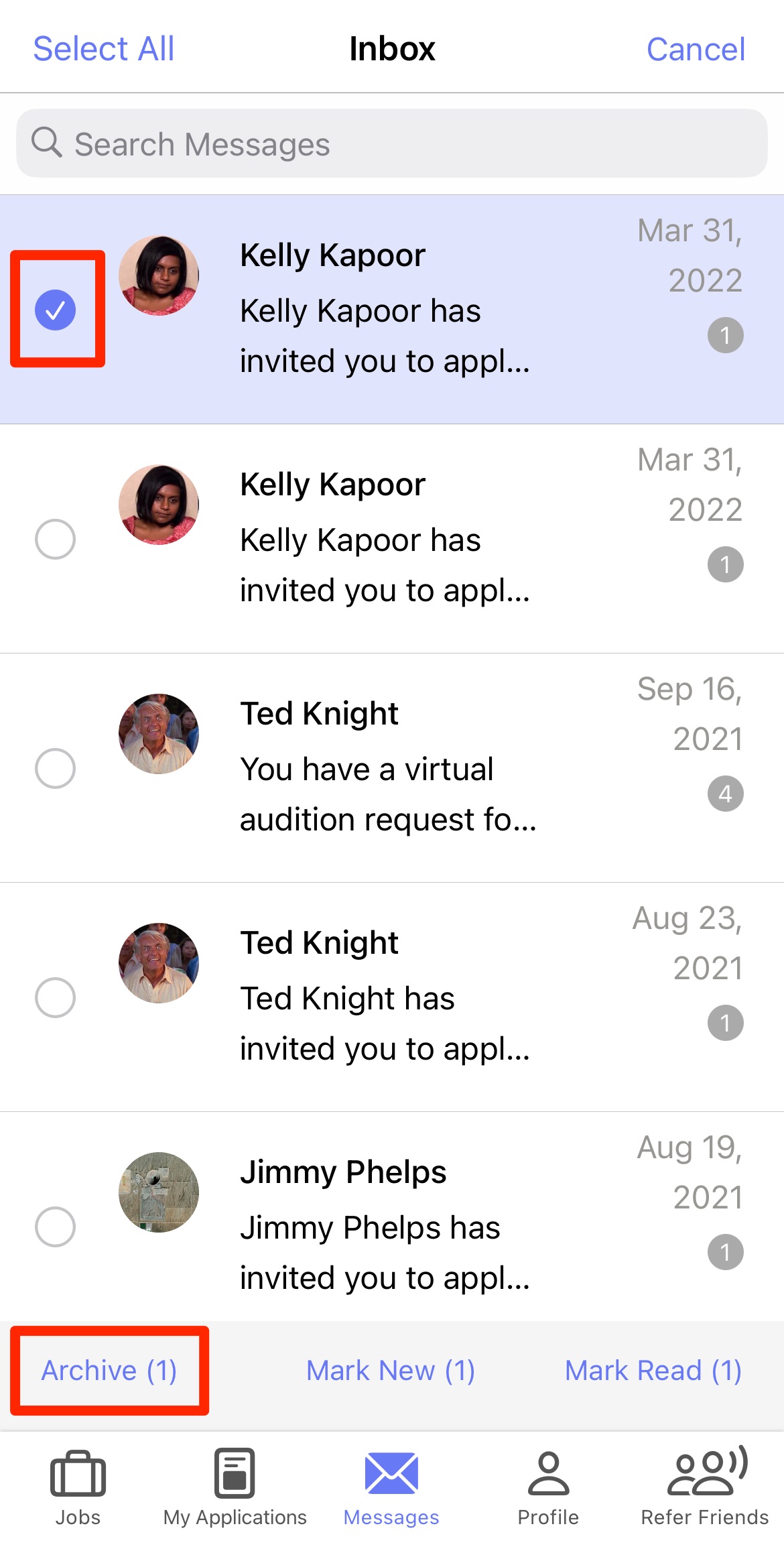Image resolution: width=784 pixels, height=1559 pixels.
Task: Uncheck the selected Kelly Kapoor message
Action: (x=55, y=310)
